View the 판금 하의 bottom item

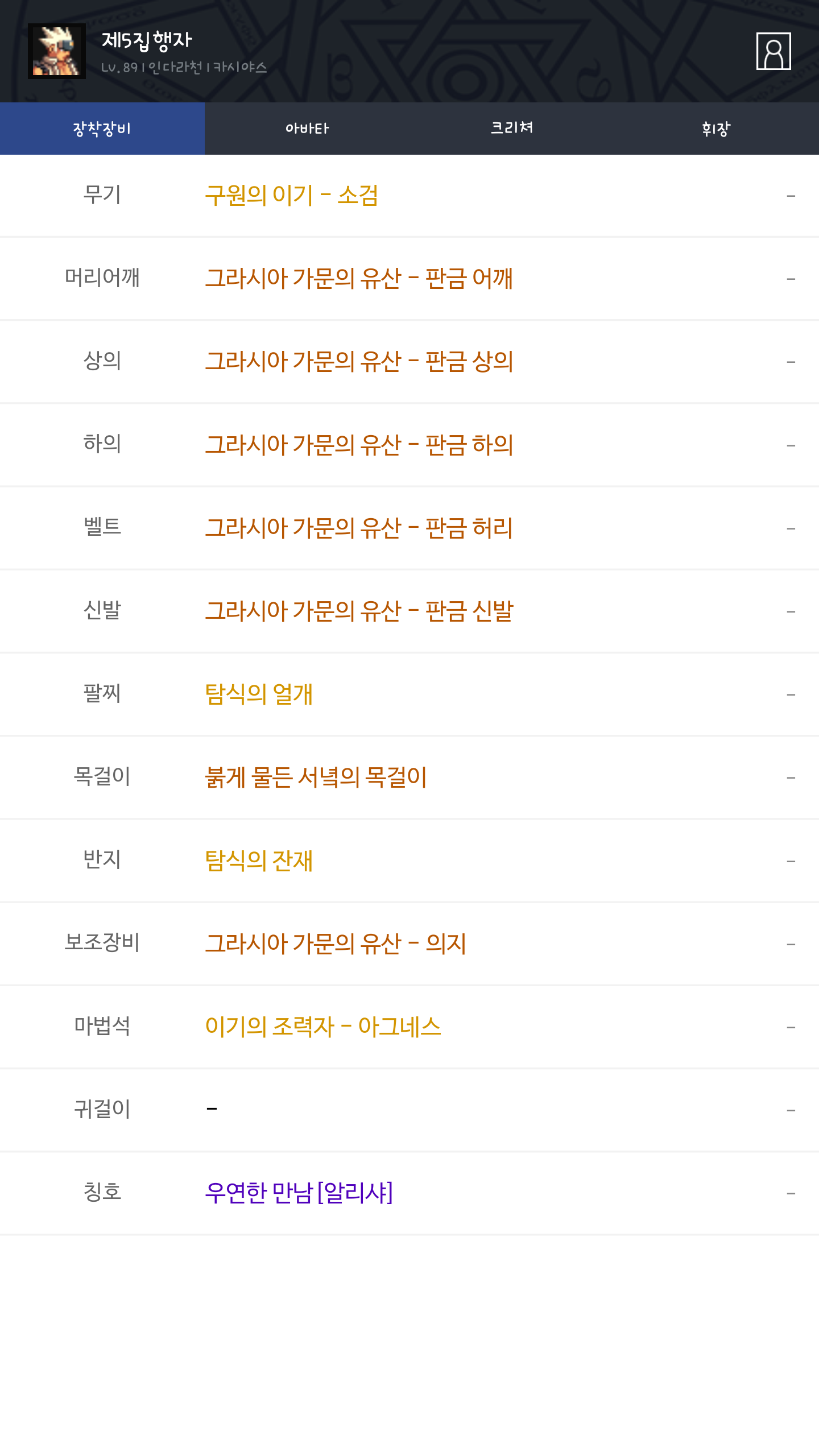pyautogui.click(x=358, y=445)
